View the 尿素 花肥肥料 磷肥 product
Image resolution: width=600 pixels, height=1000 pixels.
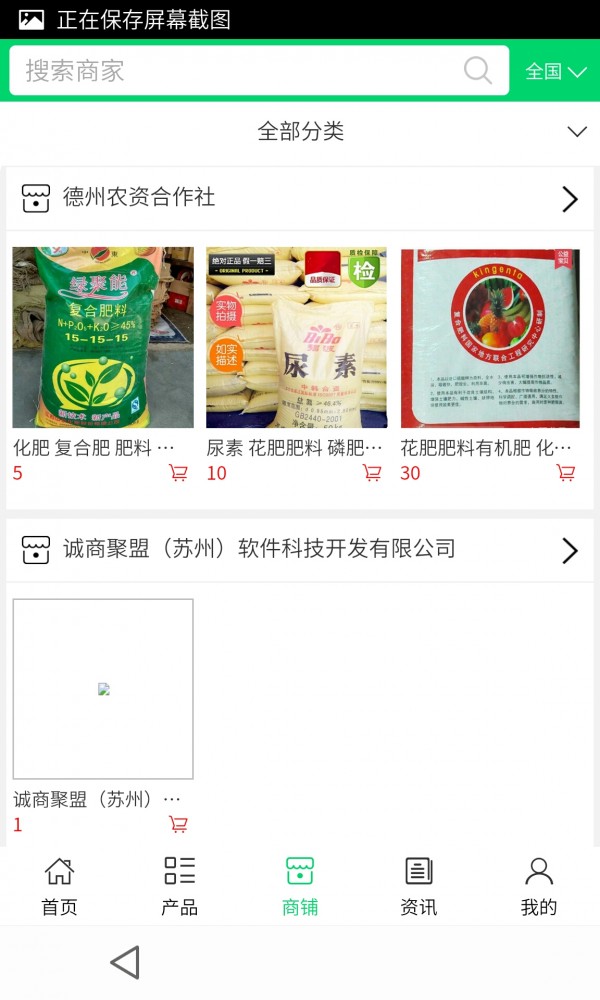297,338
